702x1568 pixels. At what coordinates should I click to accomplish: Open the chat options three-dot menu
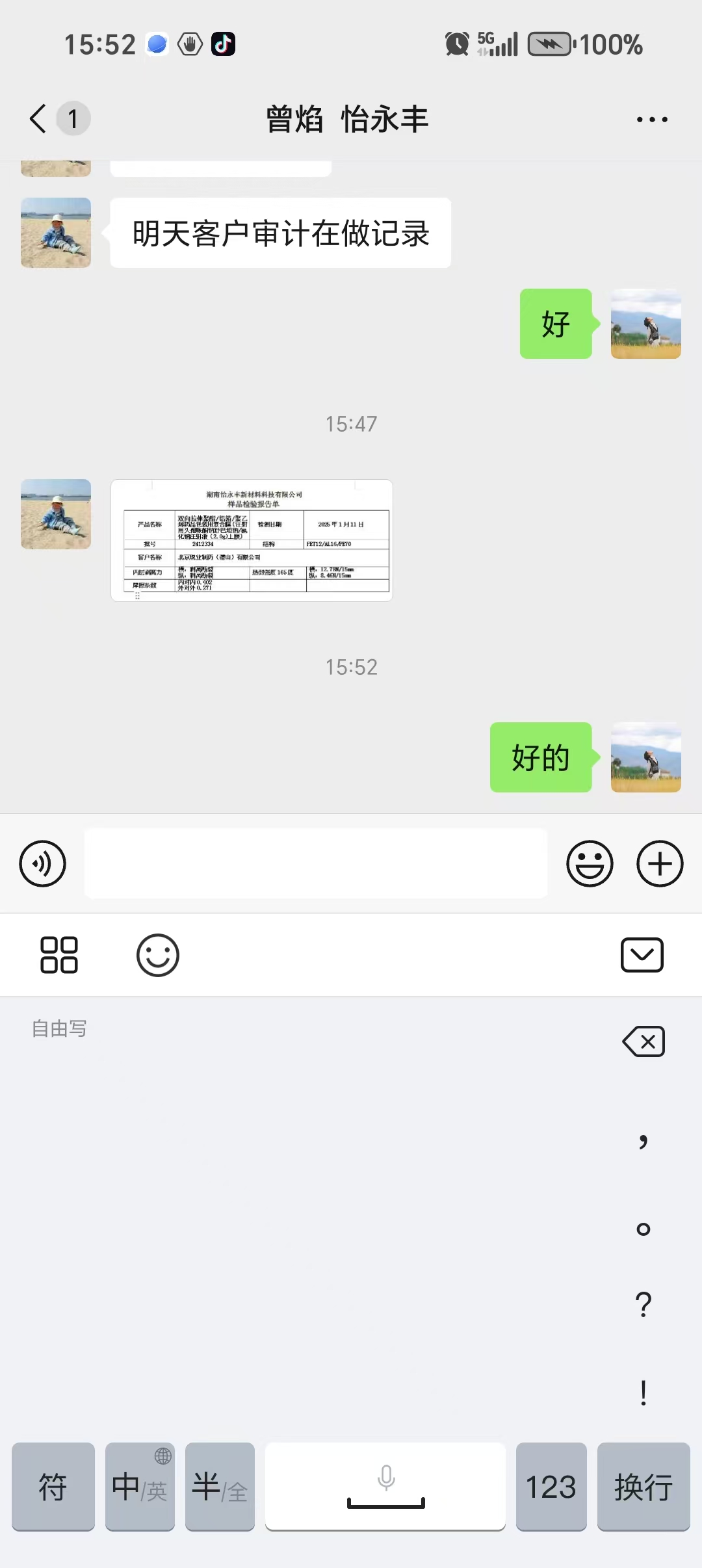pos(652,120)
